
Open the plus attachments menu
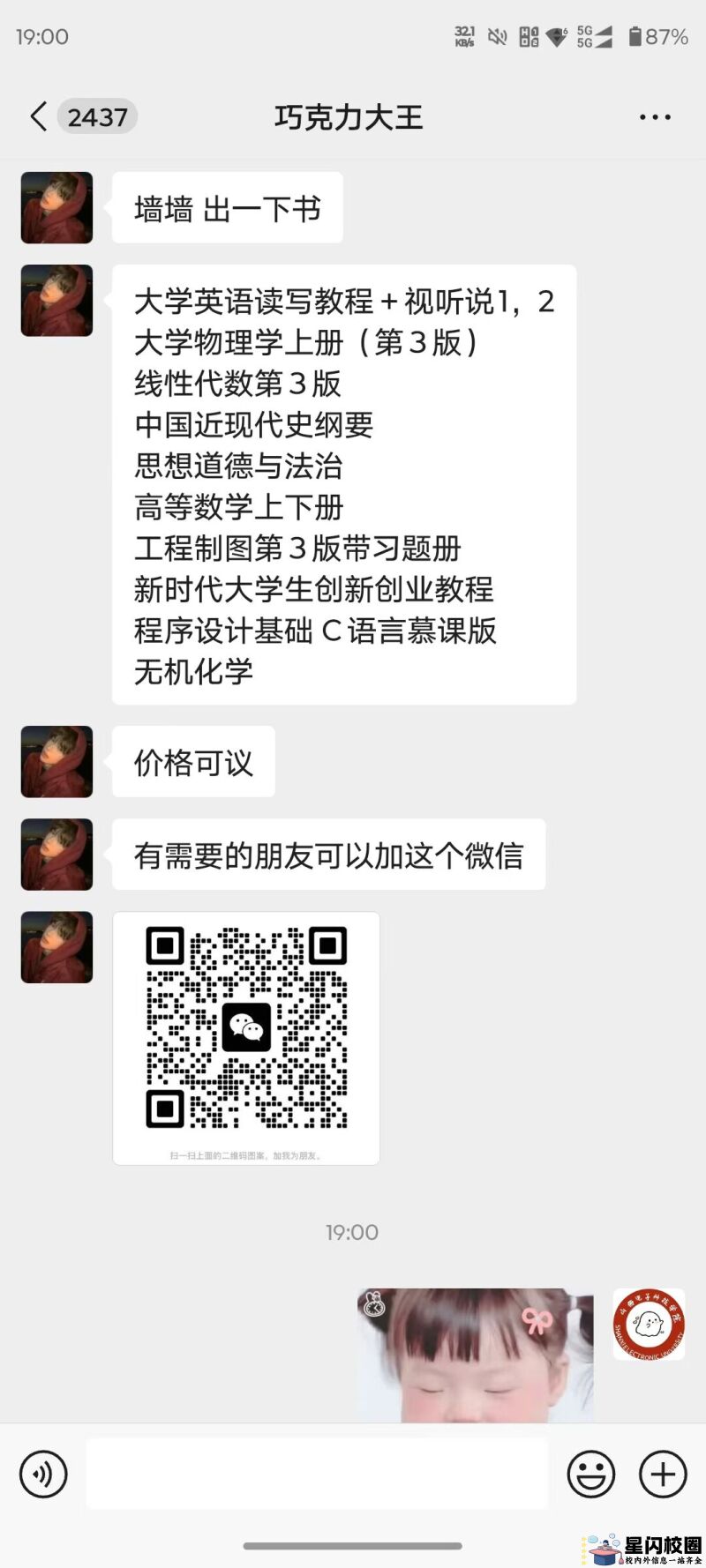662,1474
